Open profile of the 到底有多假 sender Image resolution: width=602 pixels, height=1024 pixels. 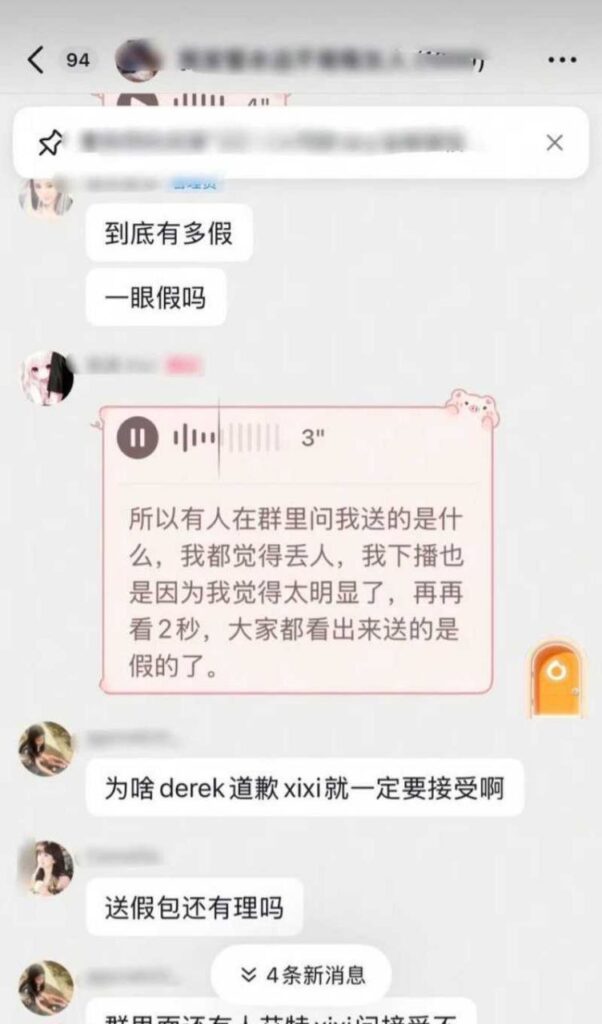pyautogui.click(x=46, y=195)
